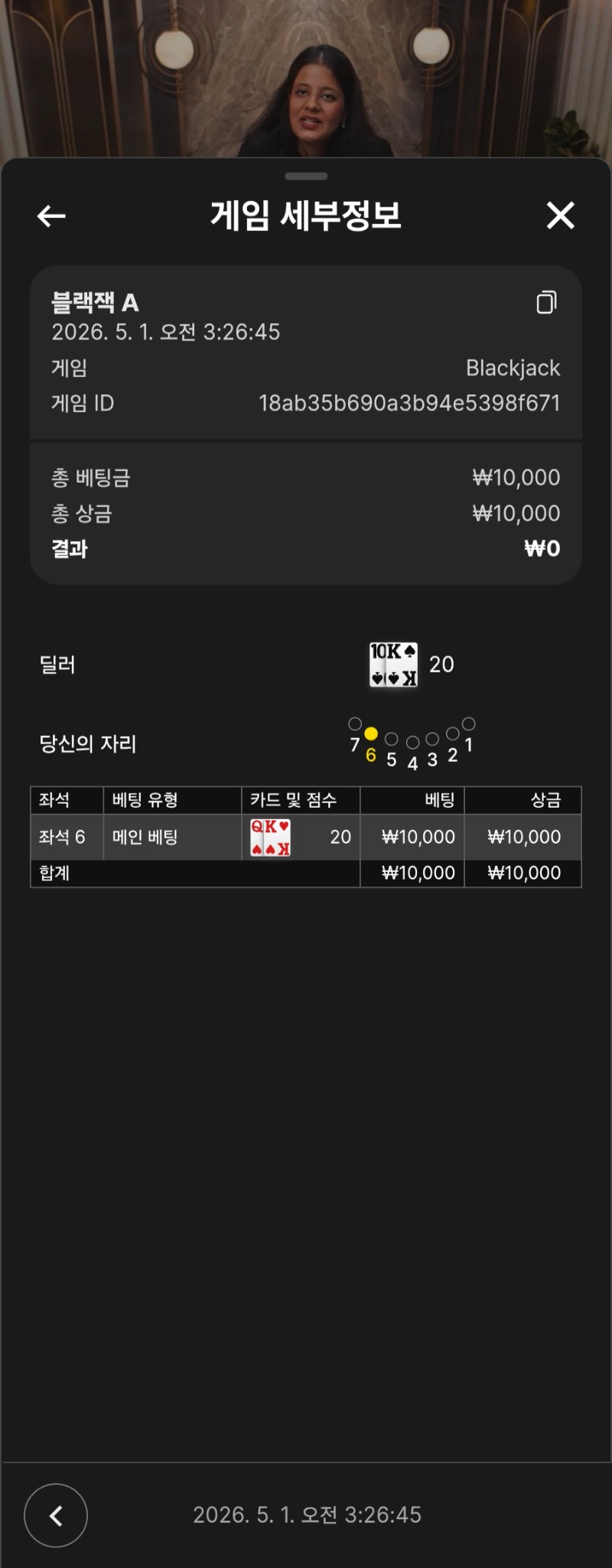Close the 게임 세부정보 panel
Image resolution: width=612 pixels, height=1568 pixels.
[x=560, y=216]
